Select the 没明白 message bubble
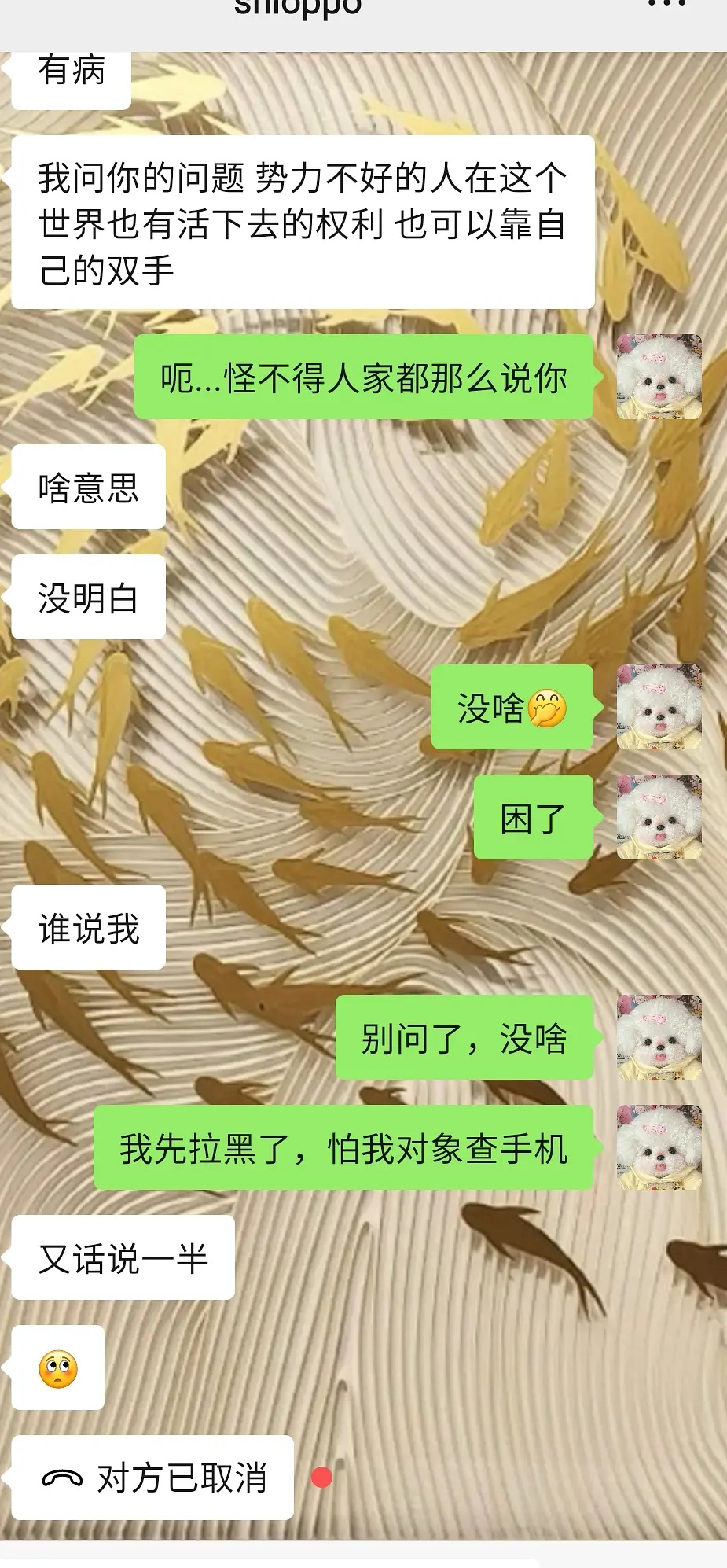 pos(89,595)
